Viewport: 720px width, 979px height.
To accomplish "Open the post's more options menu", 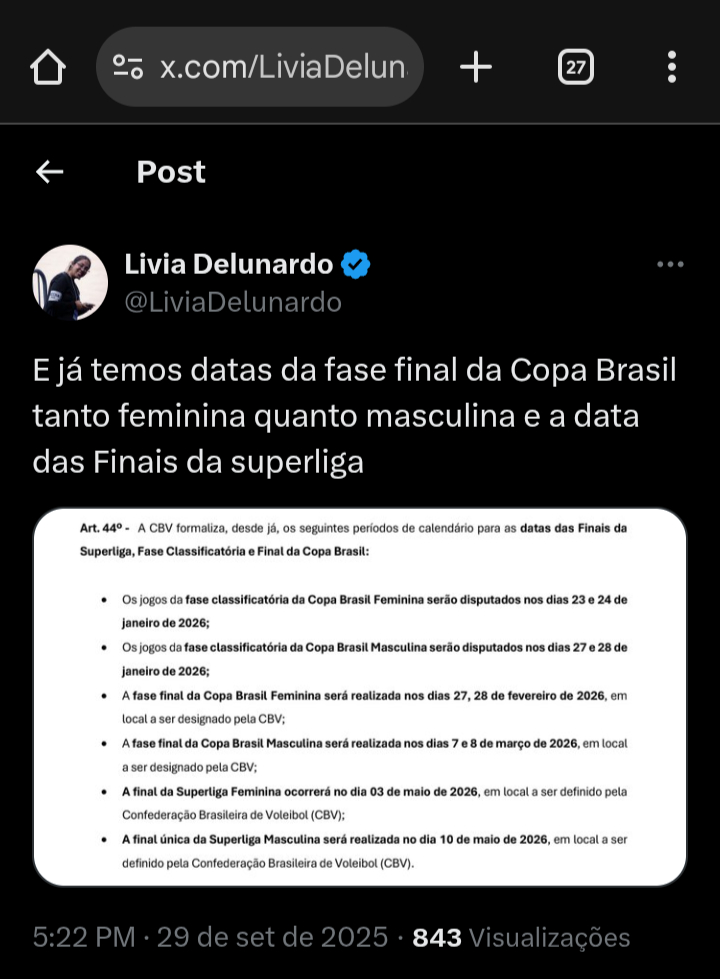I will click(x=670, y=265).
